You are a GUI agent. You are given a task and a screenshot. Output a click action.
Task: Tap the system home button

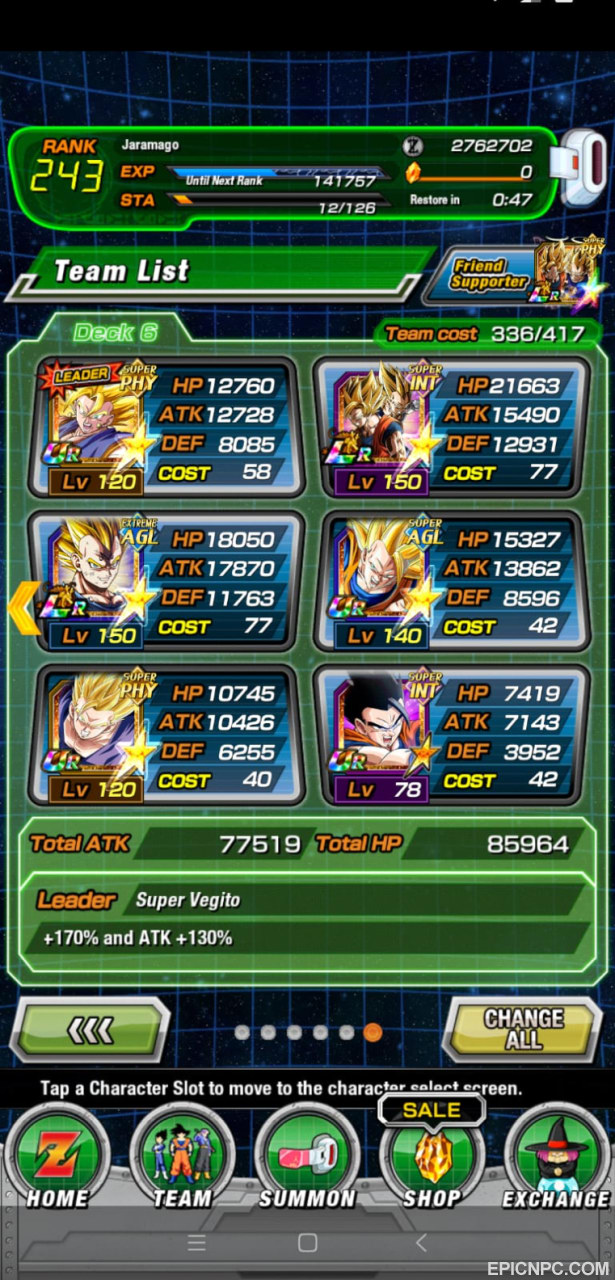pyautogui.click(x=307, y=1243)
